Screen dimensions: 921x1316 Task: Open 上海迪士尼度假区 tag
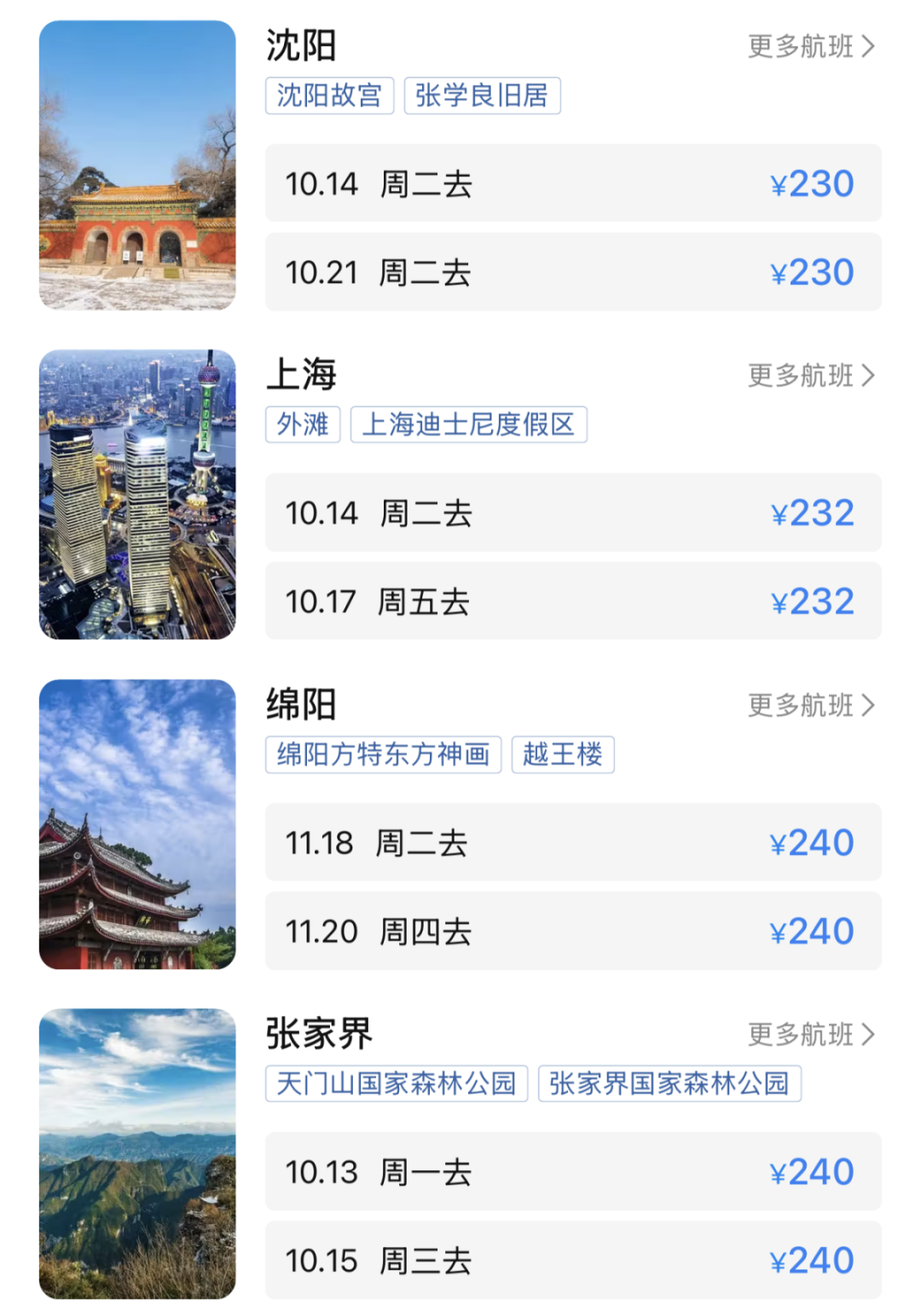(x=471, y=424)
